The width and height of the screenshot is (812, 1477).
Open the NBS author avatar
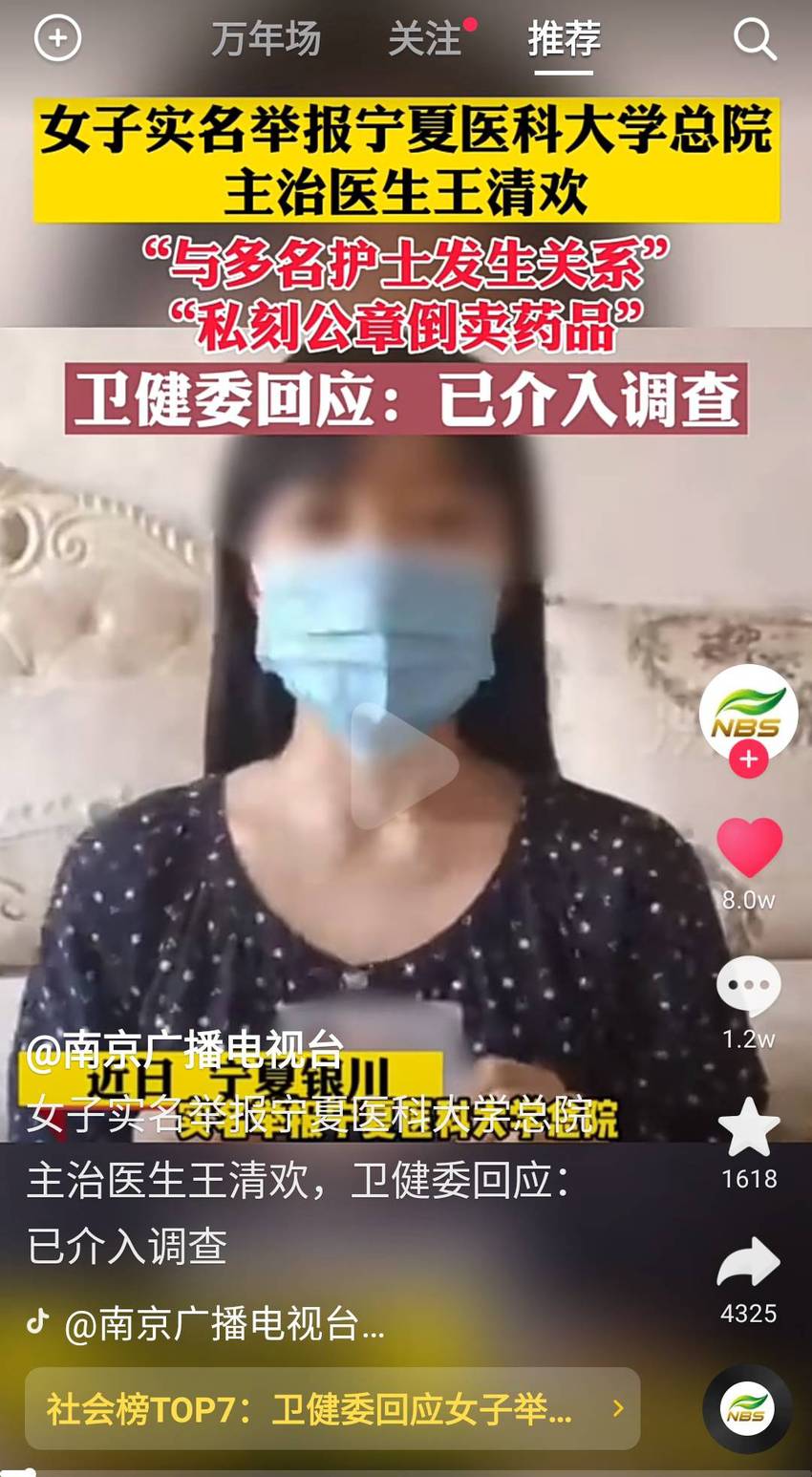pyautogui.click(x=749, y=714)
